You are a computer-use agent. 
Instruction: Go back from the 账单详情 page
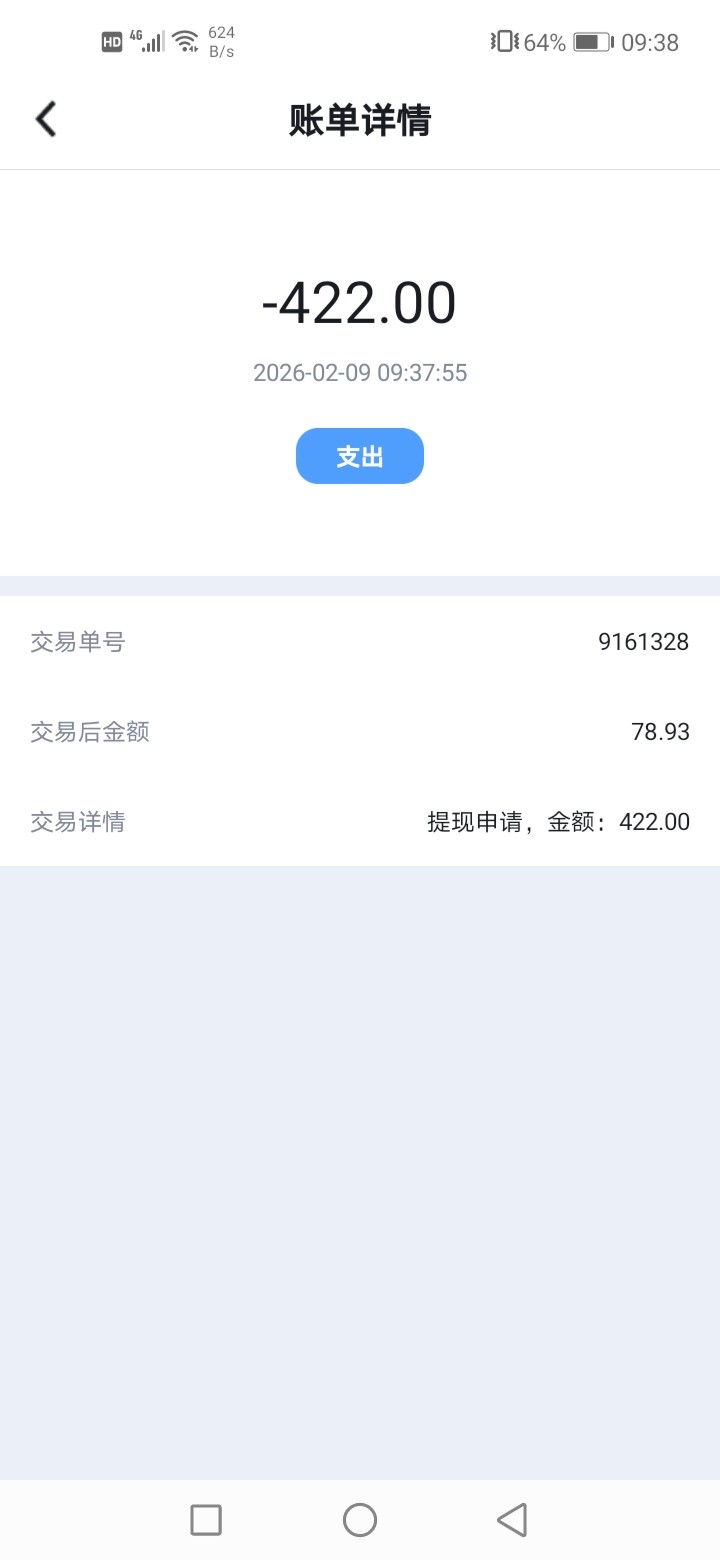click(46, 119)
